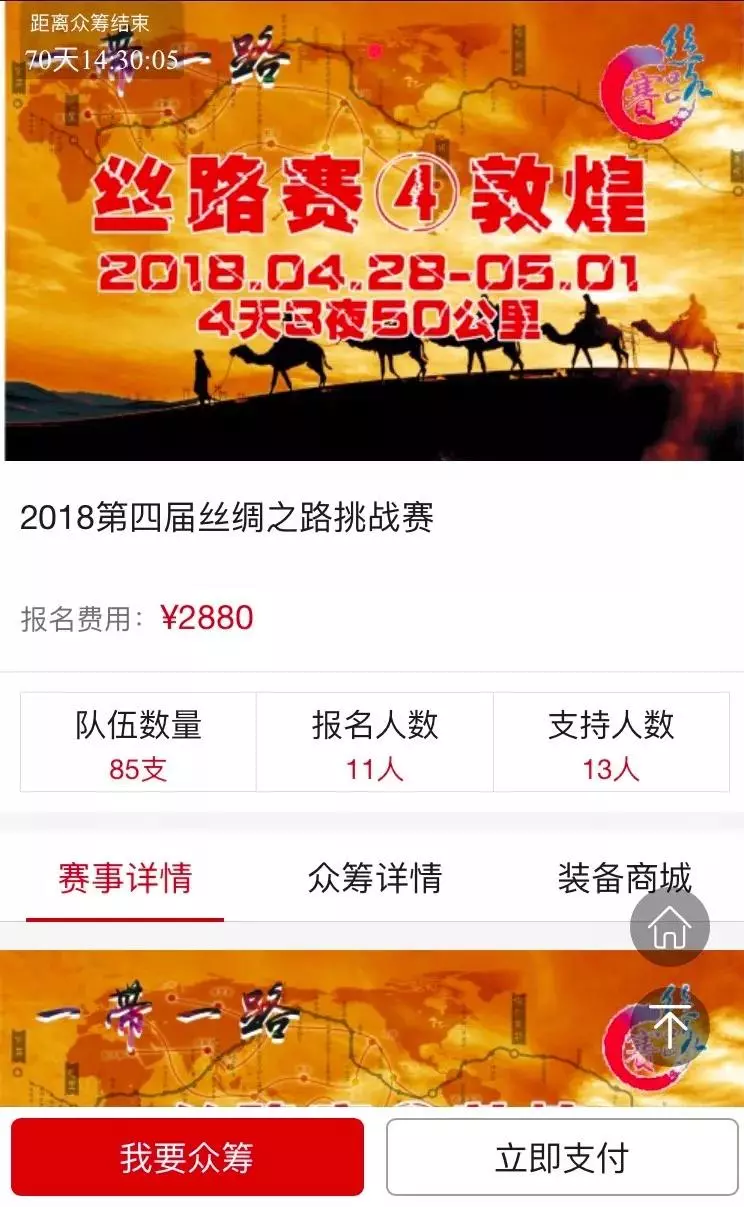744x1207 pixels.
Task: Open the 众筹详情 tab
Action: point(375,879)
